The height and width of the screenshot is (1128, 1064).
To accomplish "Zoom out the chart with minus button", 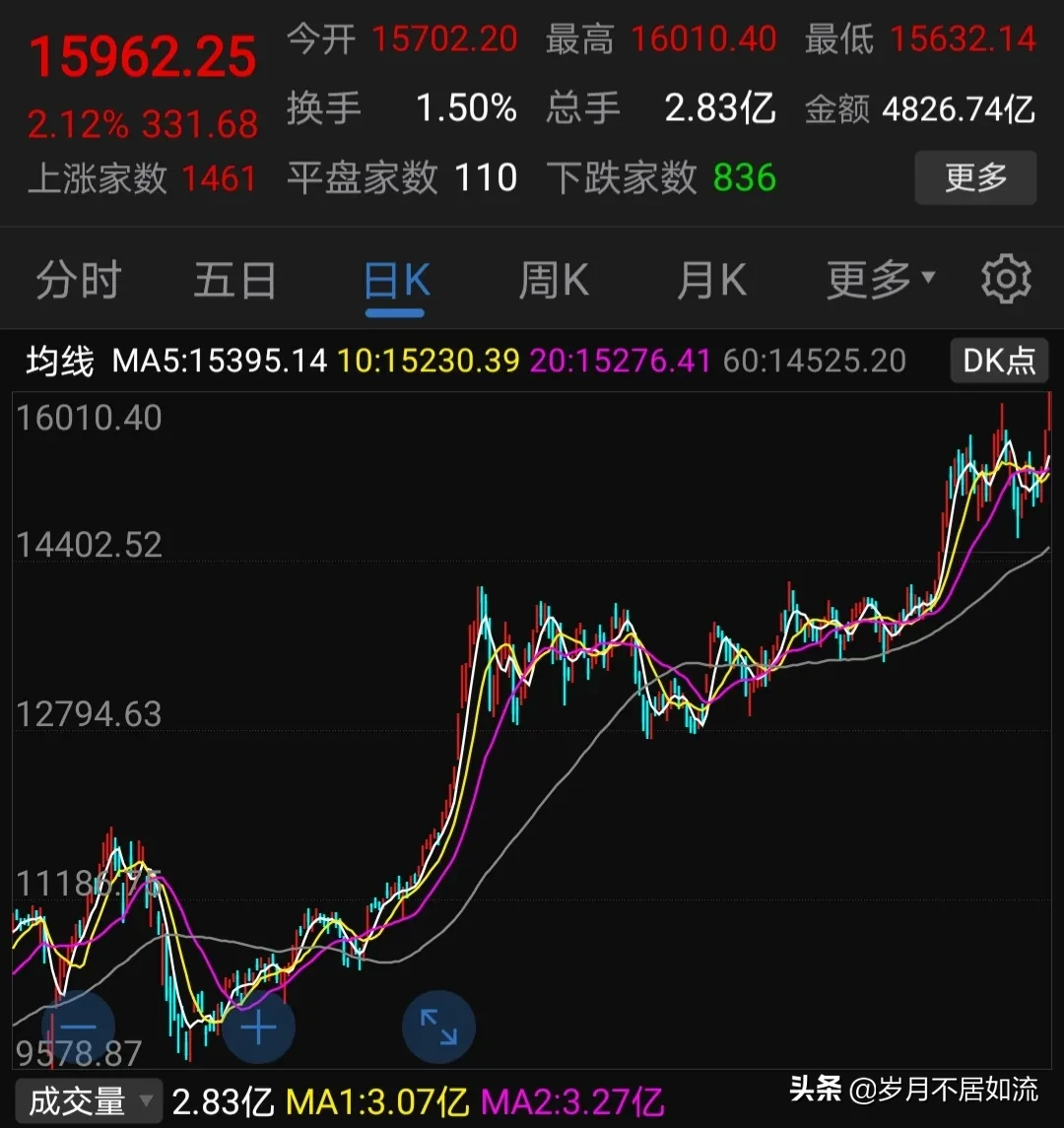I will pyautogui.click(x=79, y=1028).
